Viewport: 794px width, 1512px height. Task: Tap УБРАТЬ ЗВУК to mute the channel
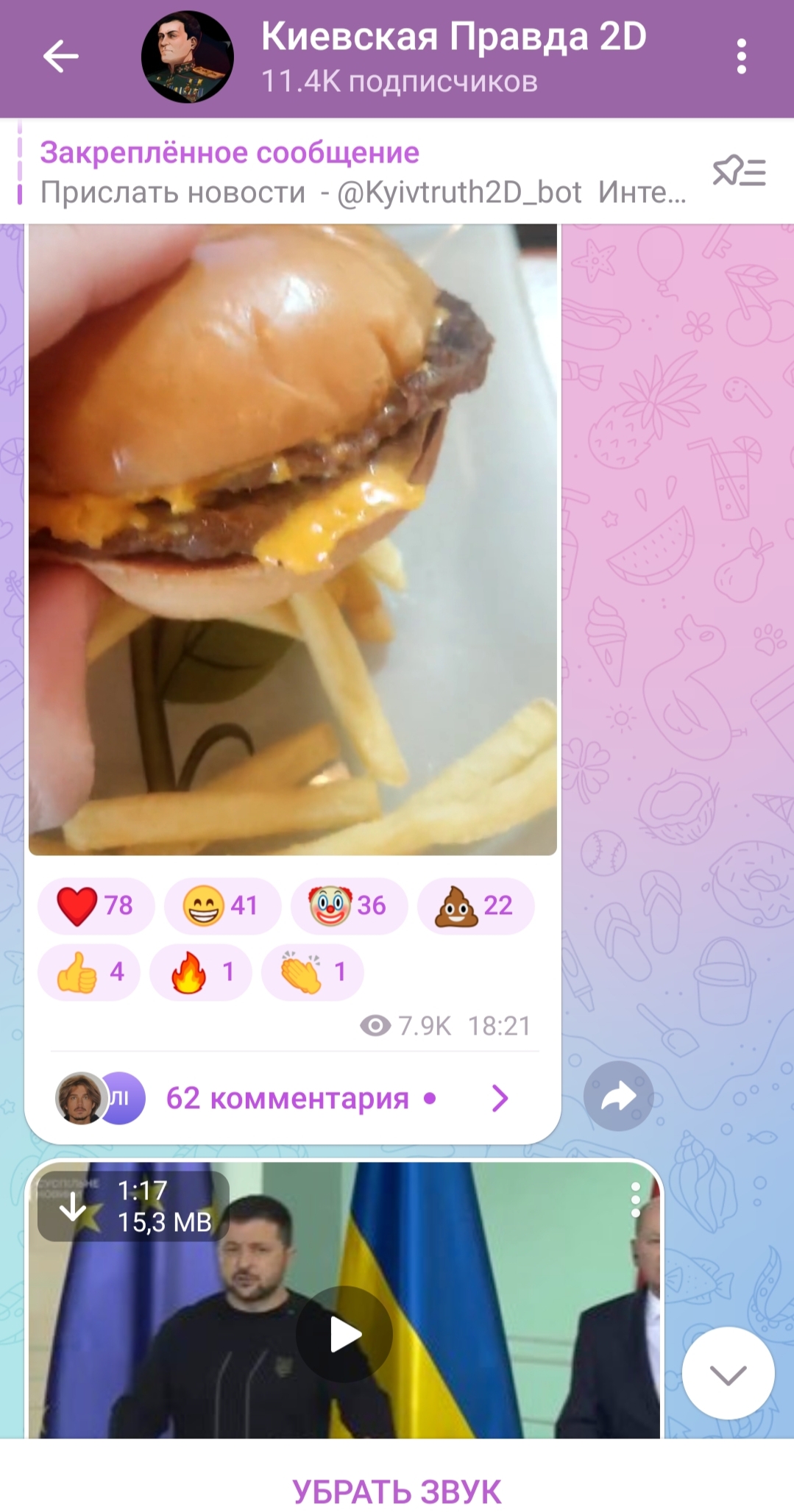click(x=397, y=1491)
